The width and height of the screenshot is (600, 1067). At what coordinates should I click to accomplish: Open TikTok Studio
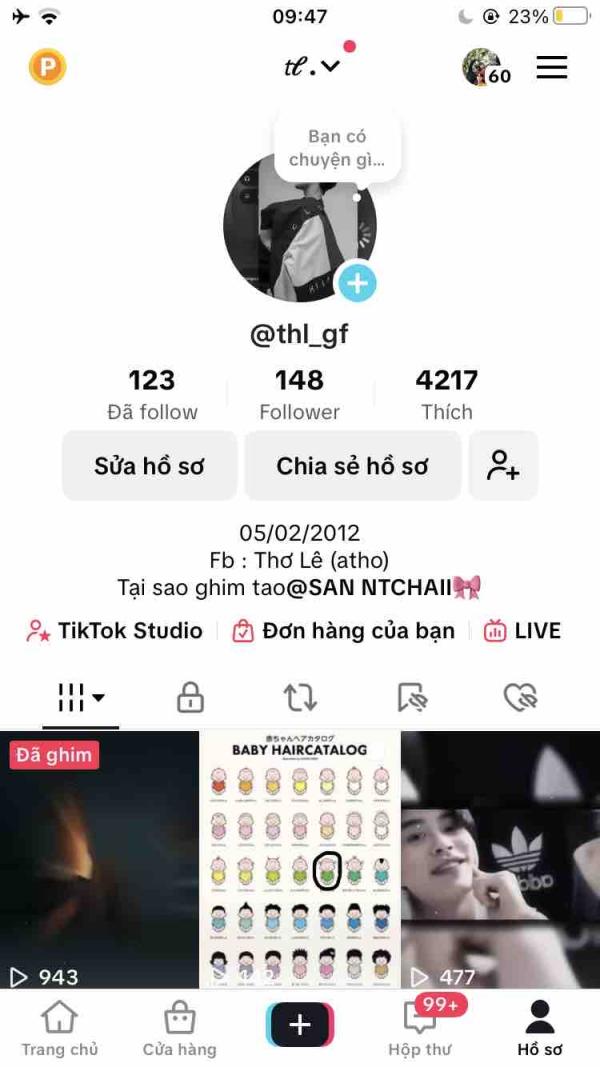click(x=114, y=631)
